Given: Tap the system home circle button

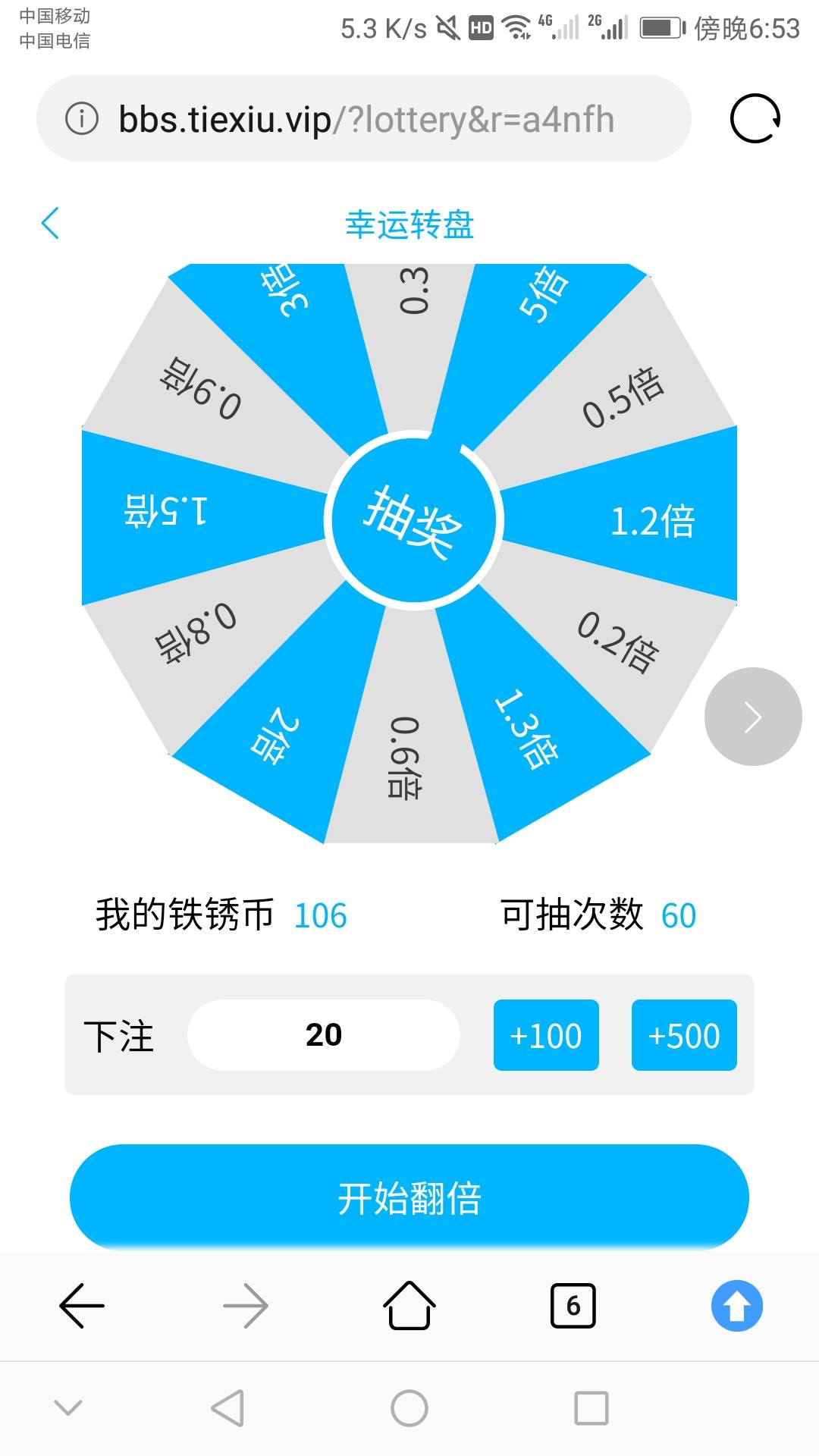Looking at the screenshot, I should tap(409, 1408).
